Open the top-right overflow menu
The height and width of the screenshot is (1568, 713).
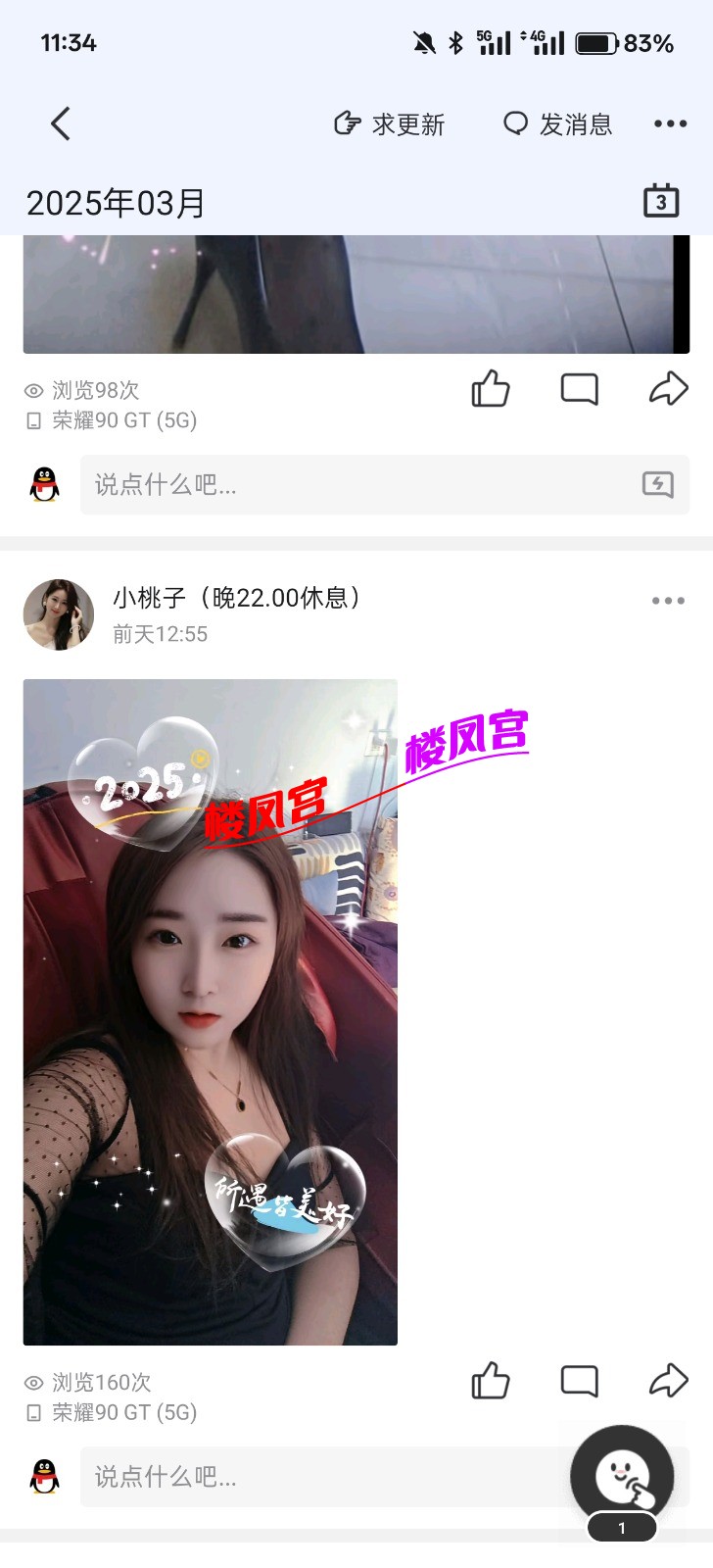[670, 123]
